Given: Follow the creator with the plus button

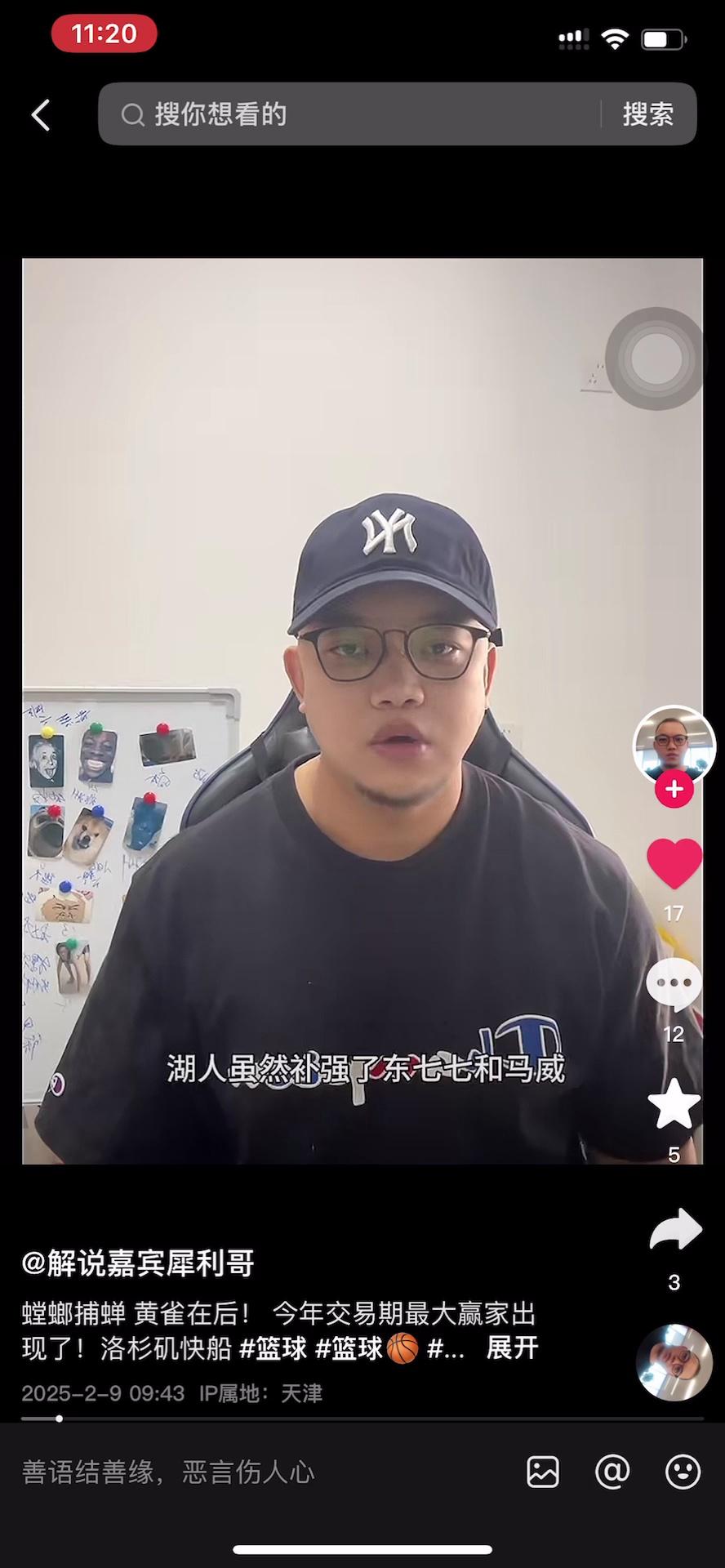Looking at the screenshot, I should tap(674, 790).
